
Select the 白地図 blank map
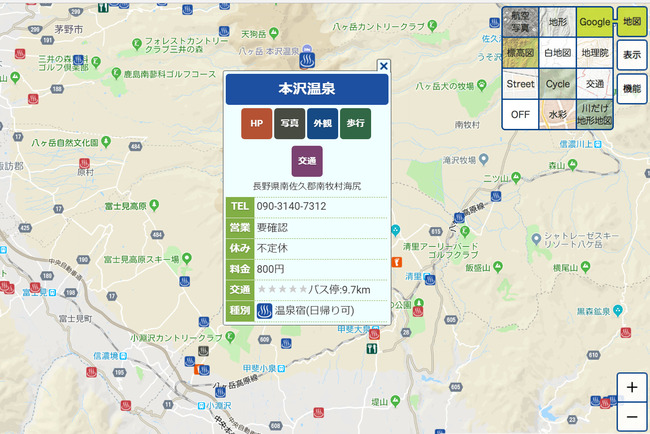pos(558,53)
